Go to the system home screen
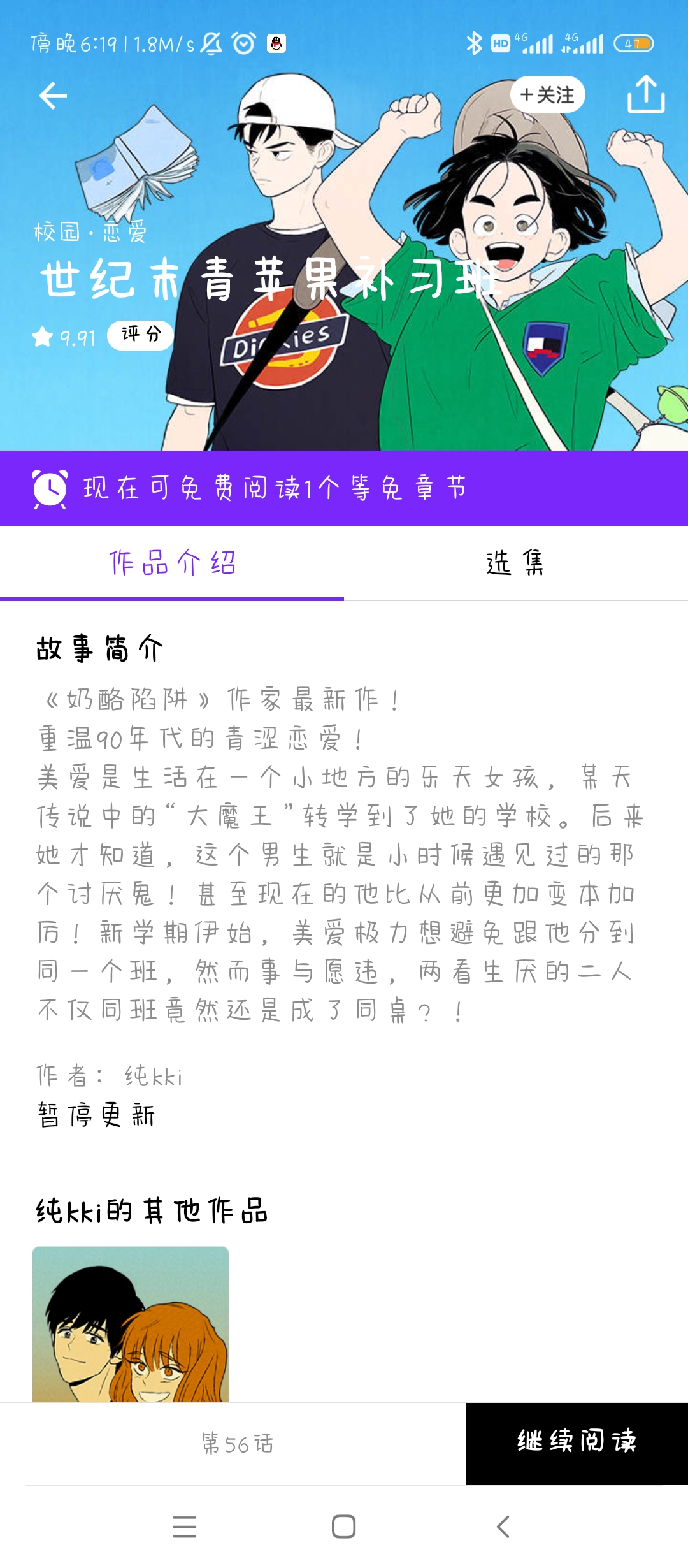 click(343, 1527)
